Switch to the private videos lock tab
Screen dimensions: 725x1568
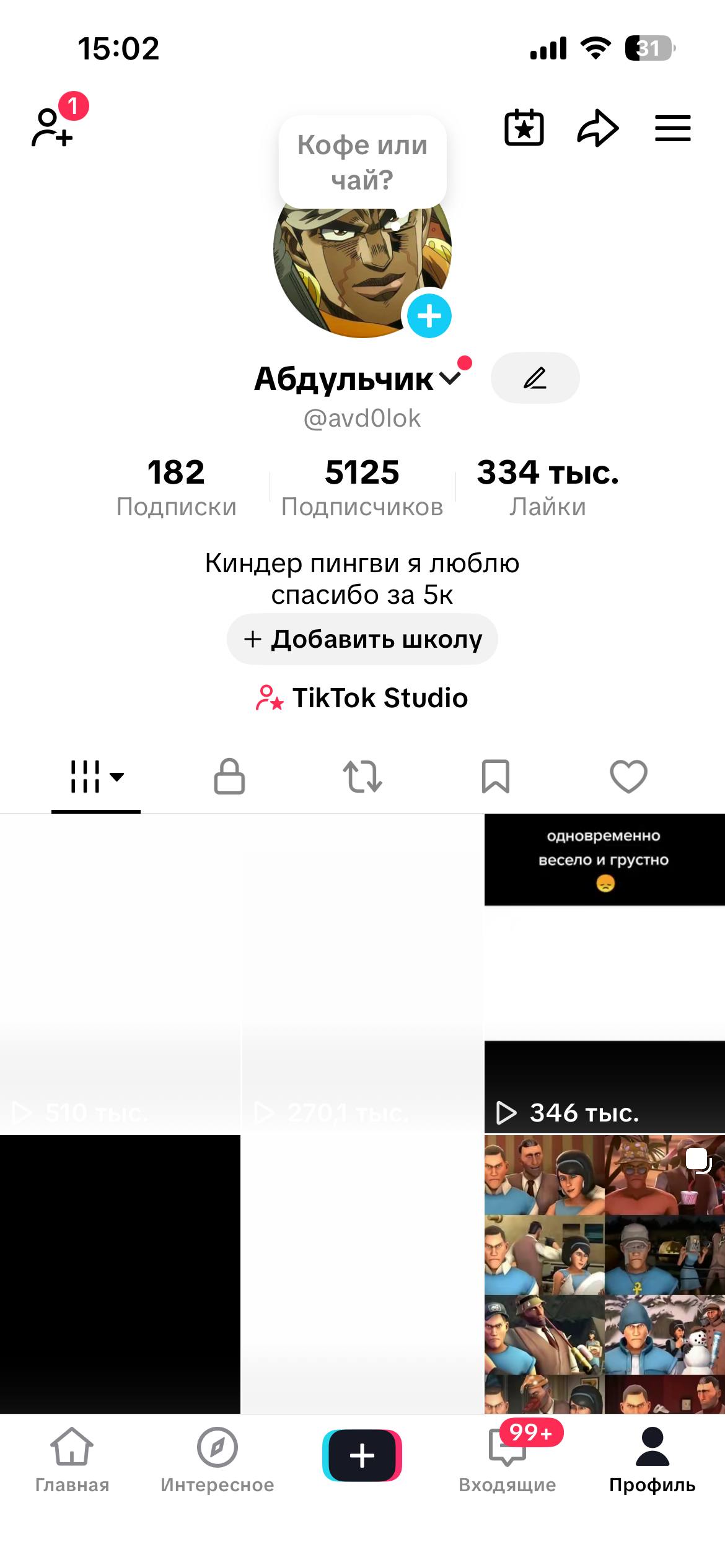coord(229,776)
